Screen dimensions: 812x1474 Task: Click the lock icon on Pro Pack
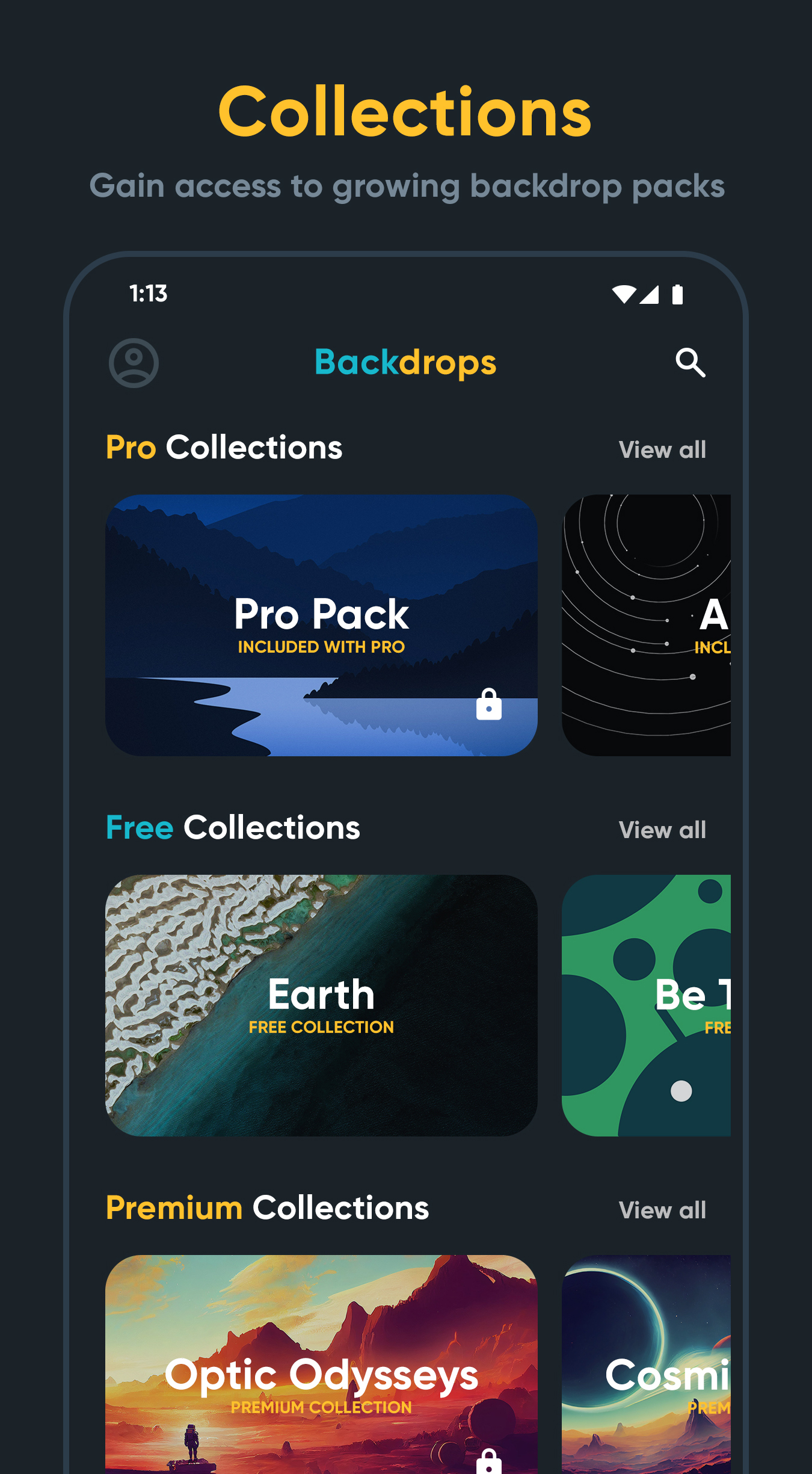[x=488, y=705]
